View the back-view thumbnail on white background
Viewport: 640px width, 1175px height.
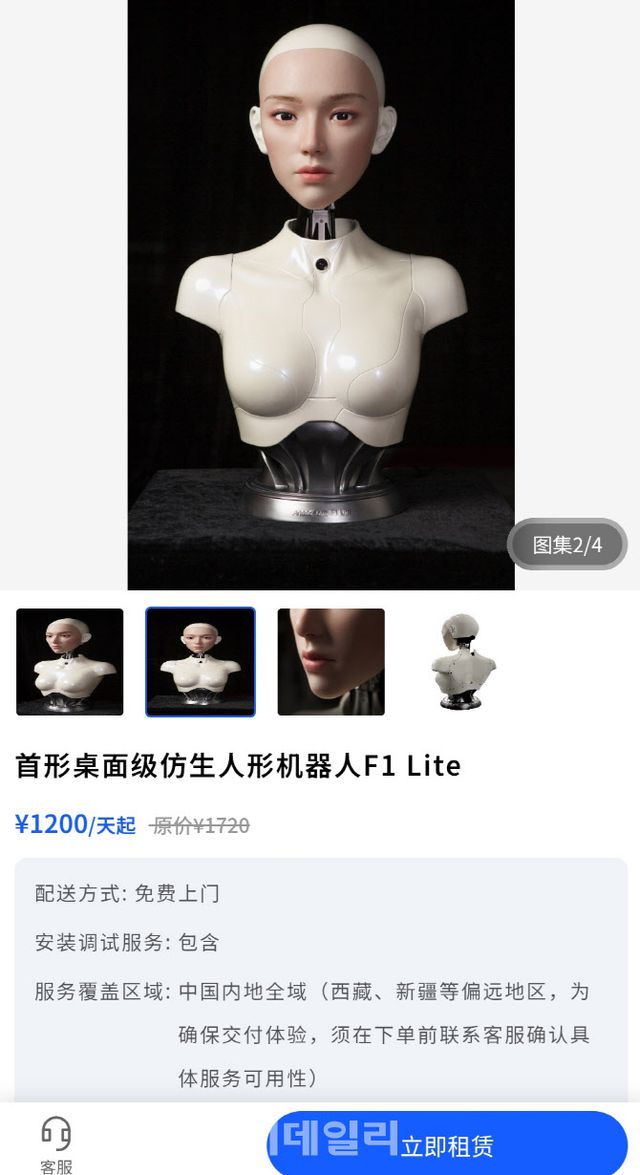click(x=461, y=662)
